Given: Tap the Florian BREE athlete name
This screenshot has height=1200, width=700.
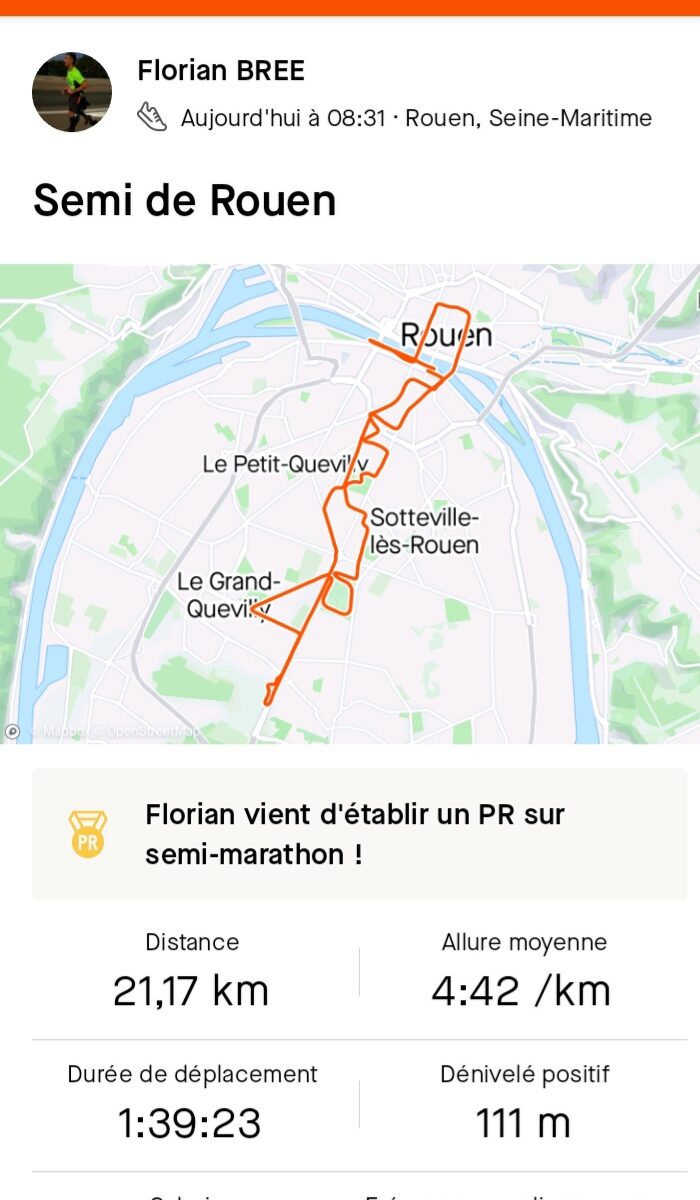Looking at the screenshot, I should pyautogui.click(x=221, y=71).
